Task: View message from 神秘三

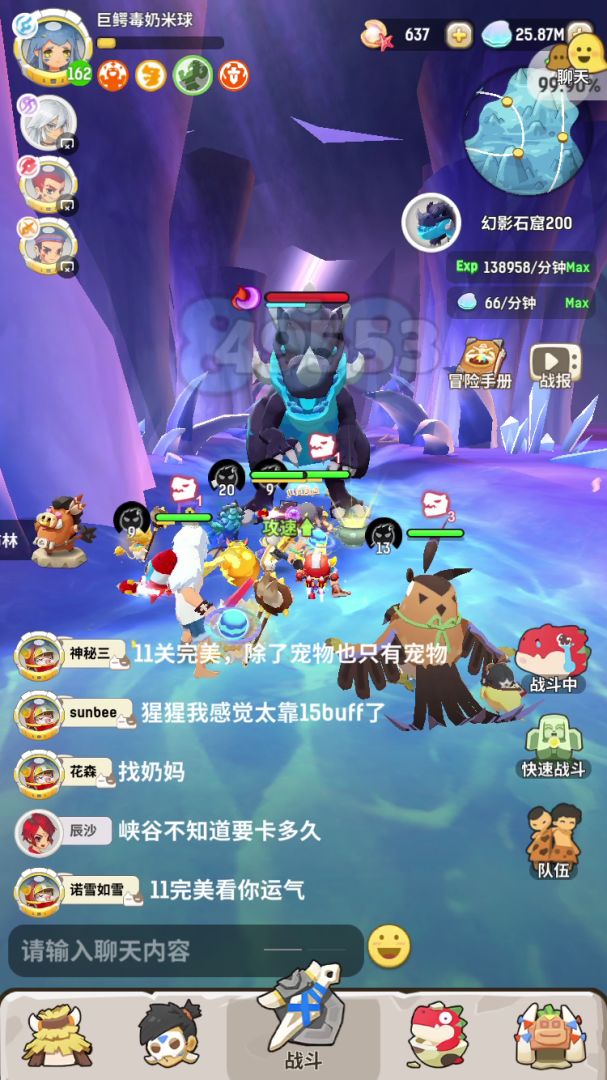Action: click(290, 654)
